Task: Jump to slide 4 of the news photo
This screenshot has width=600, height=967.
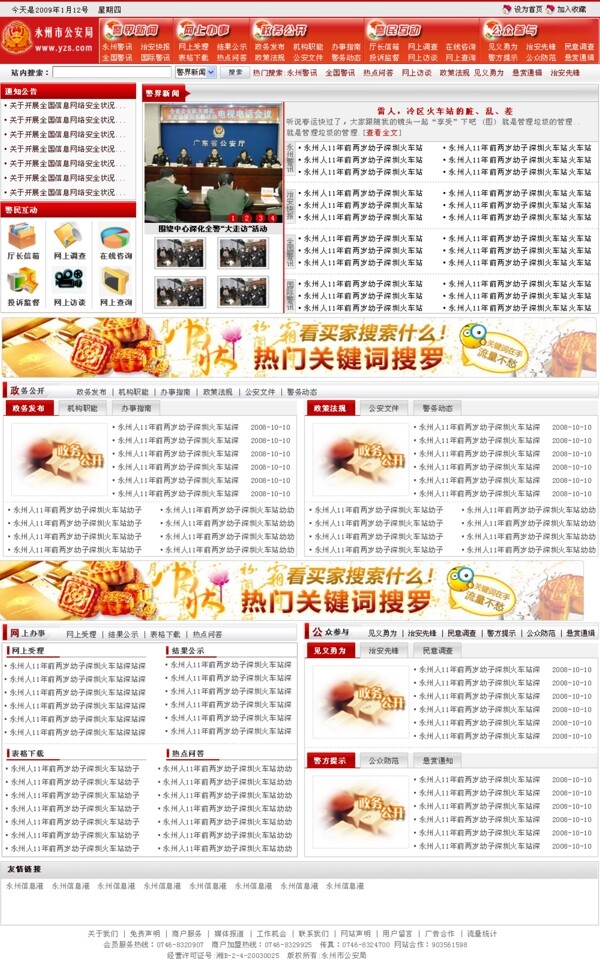Action: [272, 217]
